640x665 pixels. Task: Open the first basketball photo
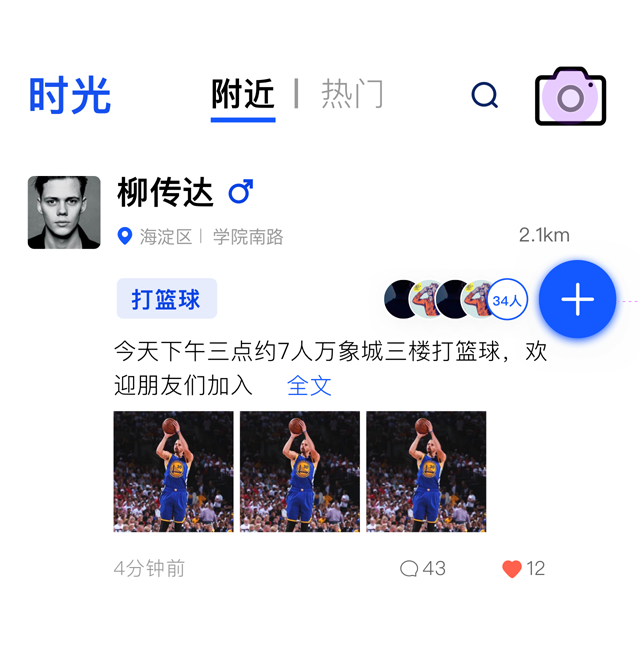click(173, 471)
